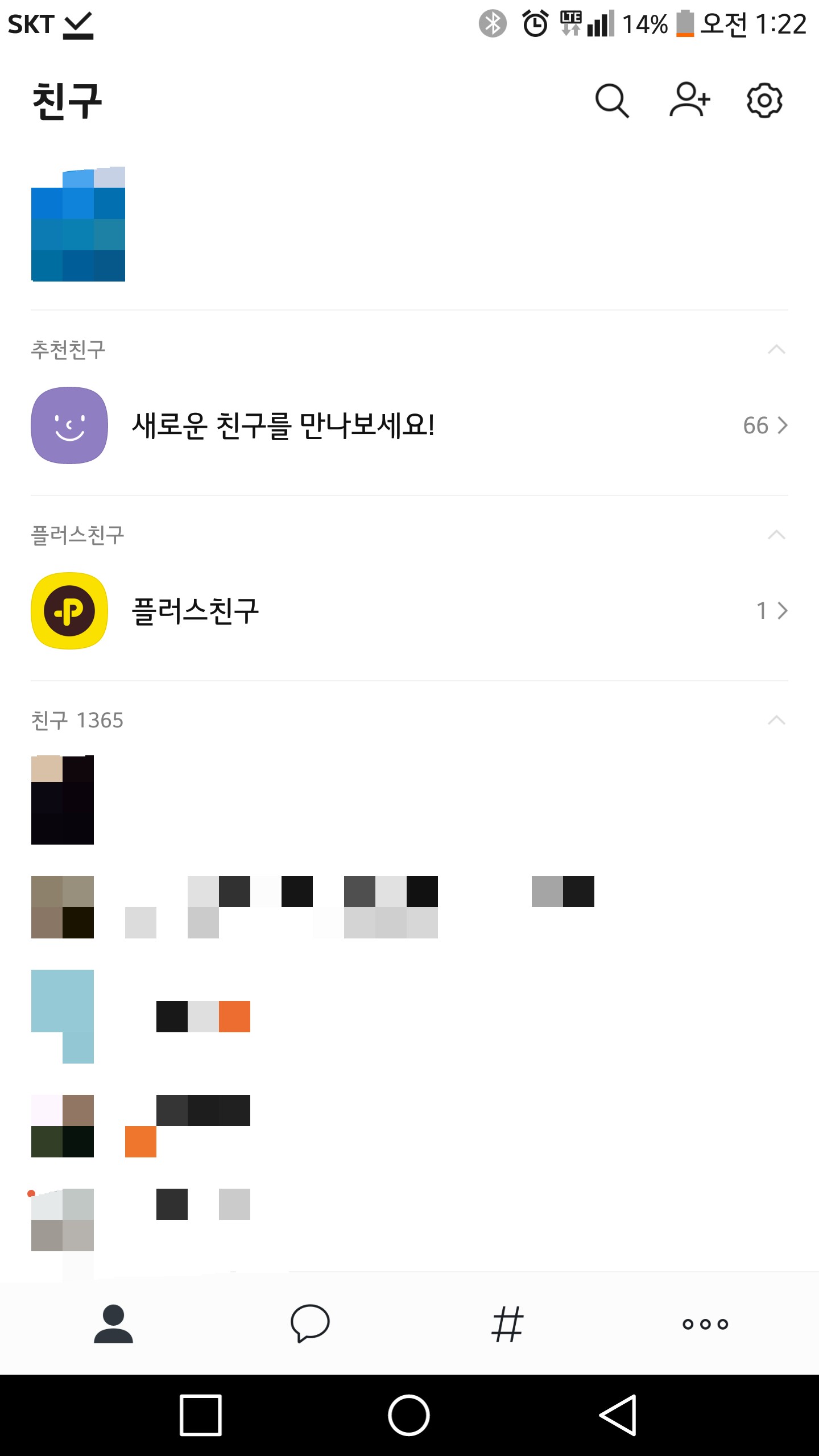Tap the add friend icon
819x1456 pixels.
pos(689,101)
